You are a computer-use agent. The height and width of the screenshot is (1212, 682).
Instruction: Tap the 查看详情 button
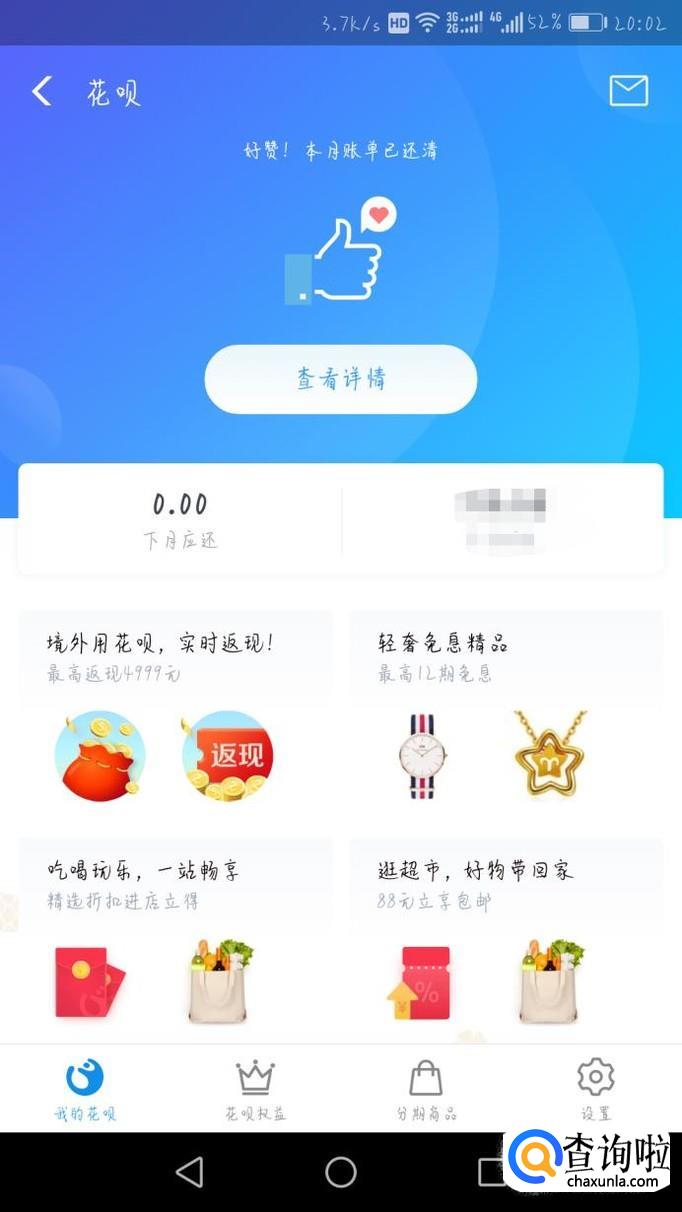[x=341, y=379]
